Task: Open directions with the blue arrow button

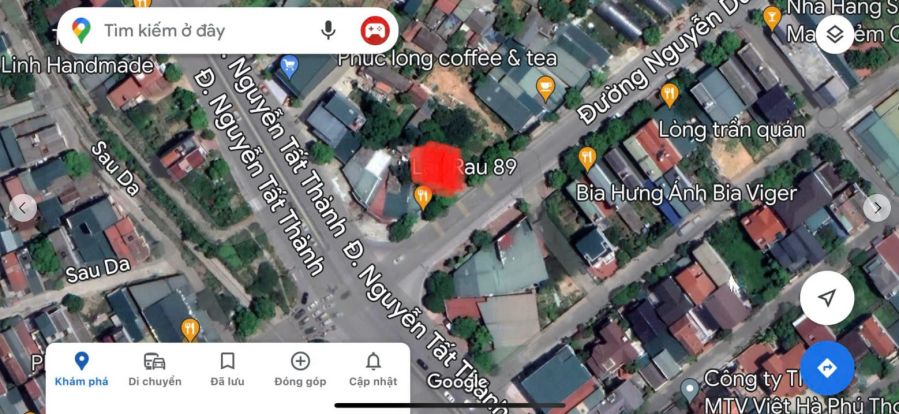Action: coord(827,368)
